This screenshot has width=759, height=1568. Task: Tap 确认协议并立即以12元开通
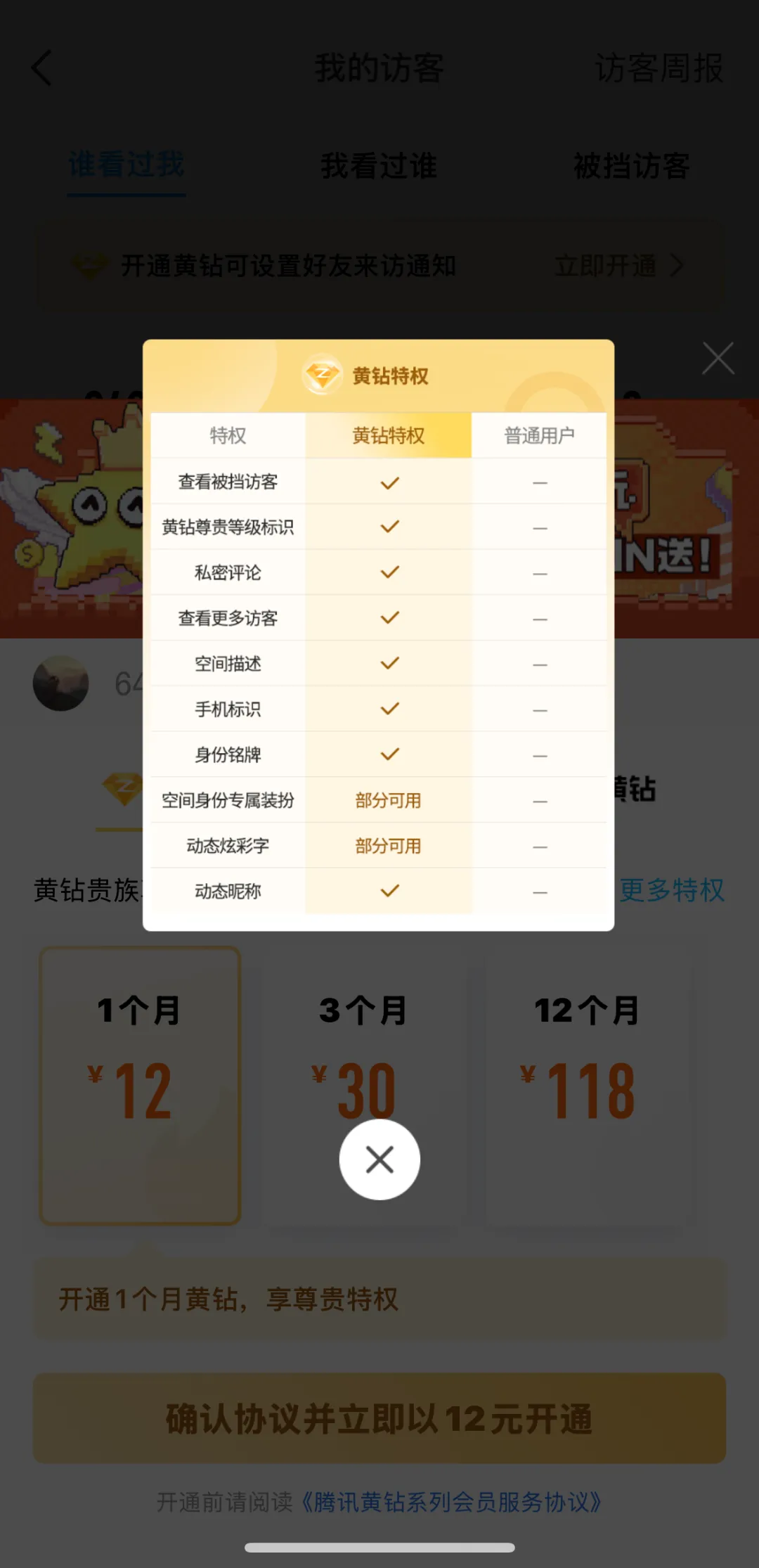pyautogui.click(x=379, y=1418)
